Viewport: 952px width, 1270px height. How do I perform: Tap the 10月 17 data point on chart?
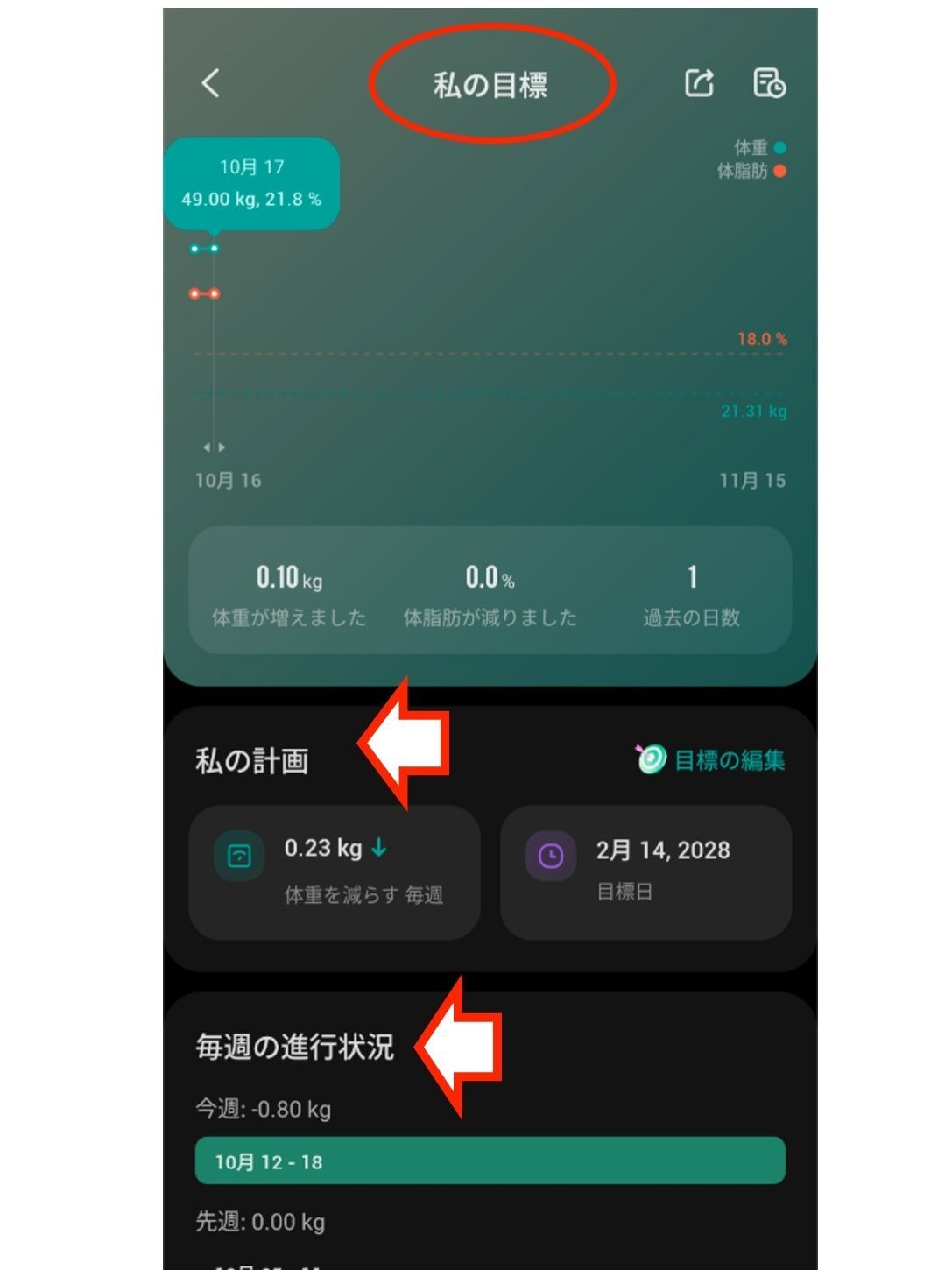(x=215, y=250)
